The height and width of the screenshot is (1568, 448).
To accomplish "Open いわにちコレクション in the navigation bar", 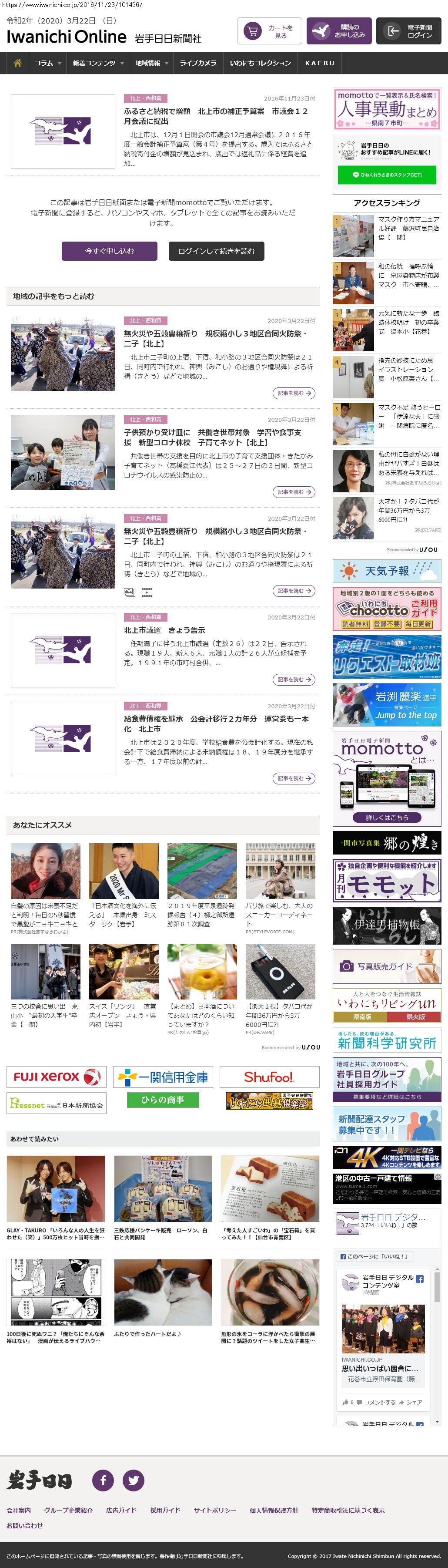I will [x=260, y=63].
